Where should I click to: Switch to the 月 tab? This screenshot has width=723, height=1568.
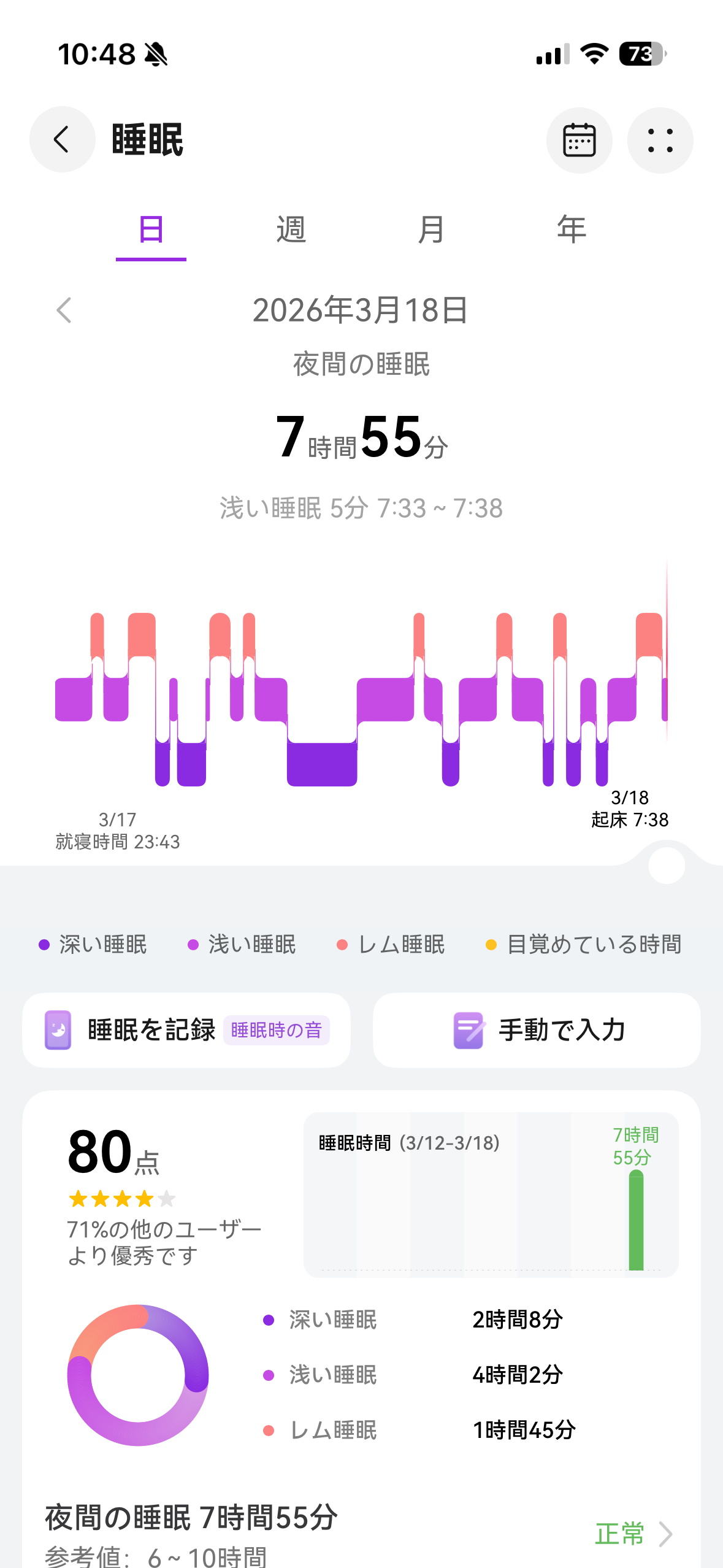(431, 231)
